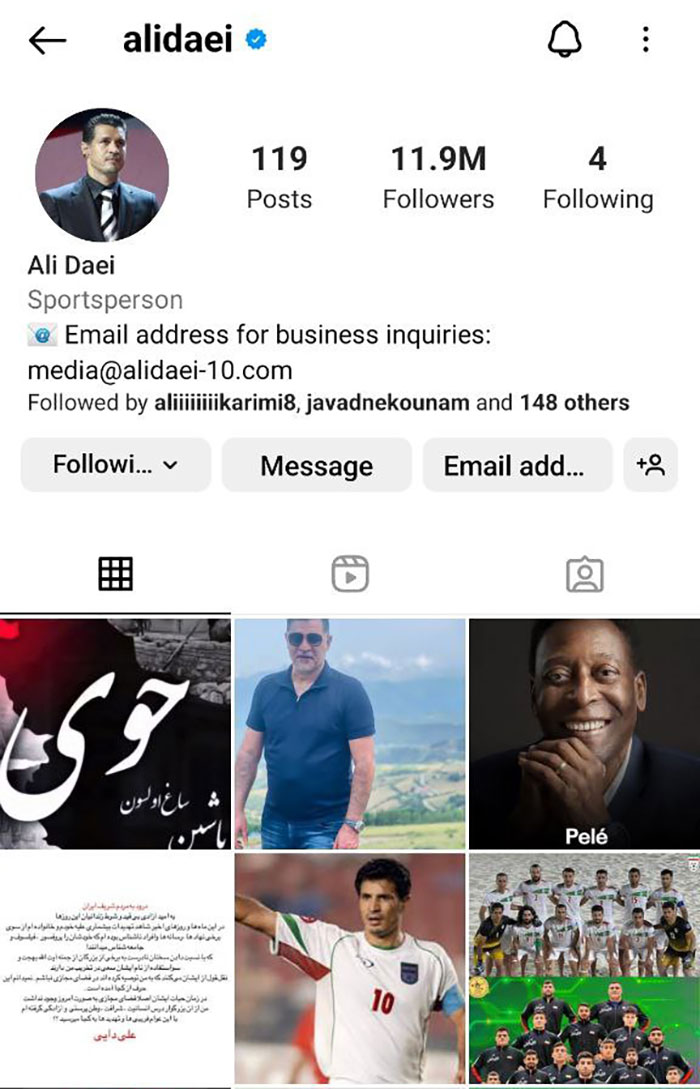Viewport: 700px width, 1089px height.
Task: Switch to the Reels tab
Action: 350,573
